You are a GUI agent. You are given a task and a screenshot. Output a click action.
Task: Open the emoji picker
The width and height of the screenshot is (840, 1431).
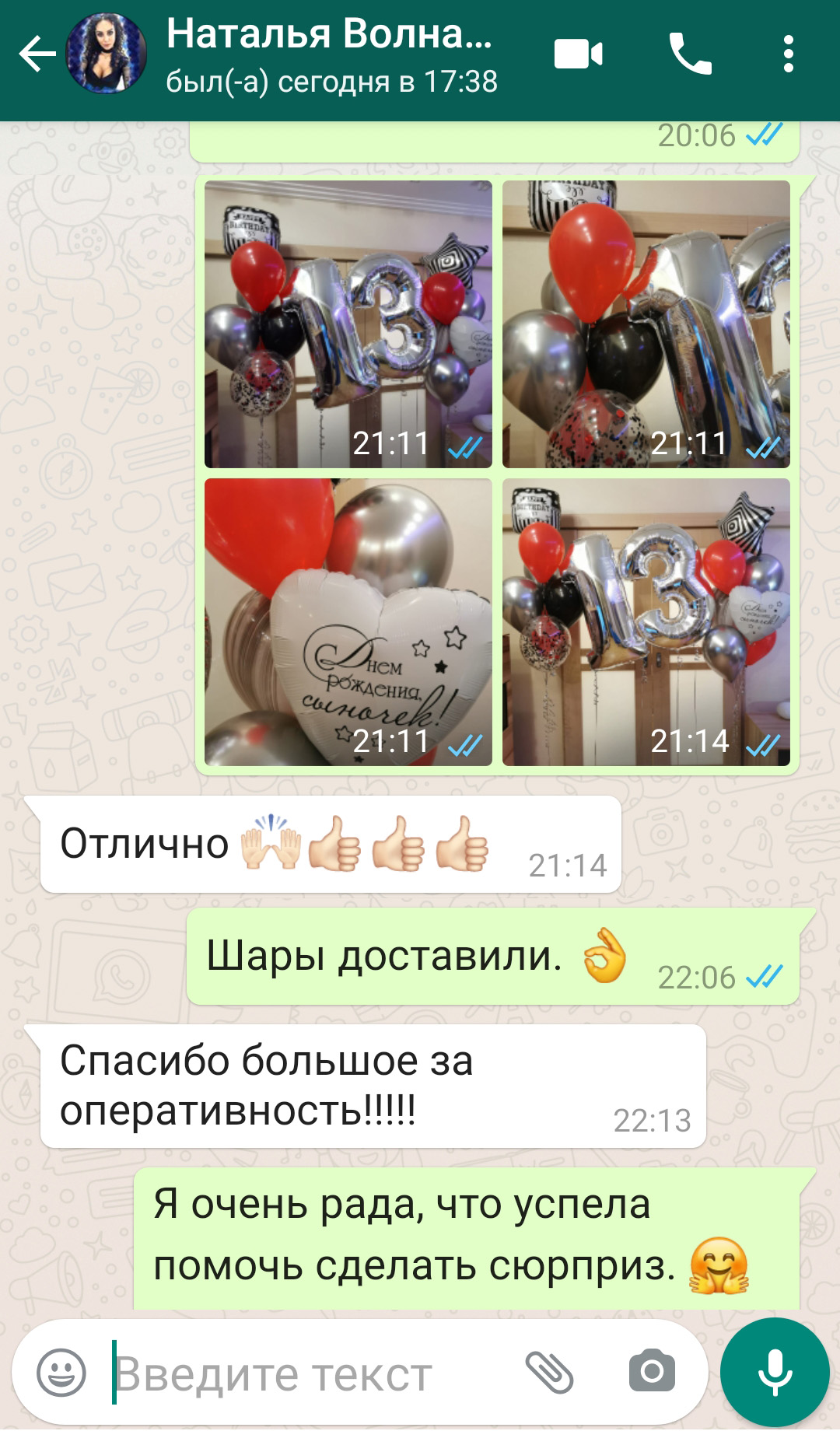tap(61, 1373)
